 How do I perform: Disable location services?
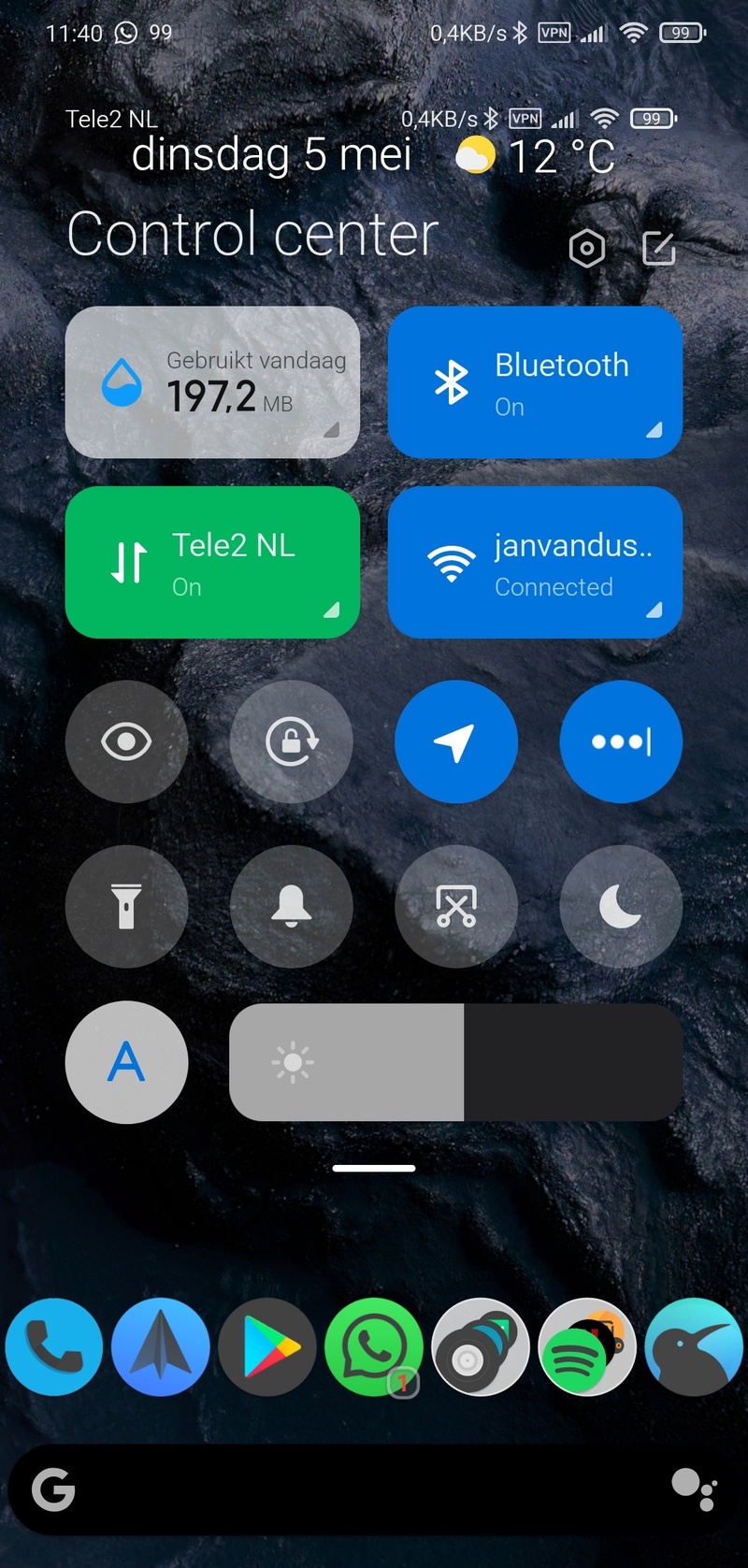(456, 741)
